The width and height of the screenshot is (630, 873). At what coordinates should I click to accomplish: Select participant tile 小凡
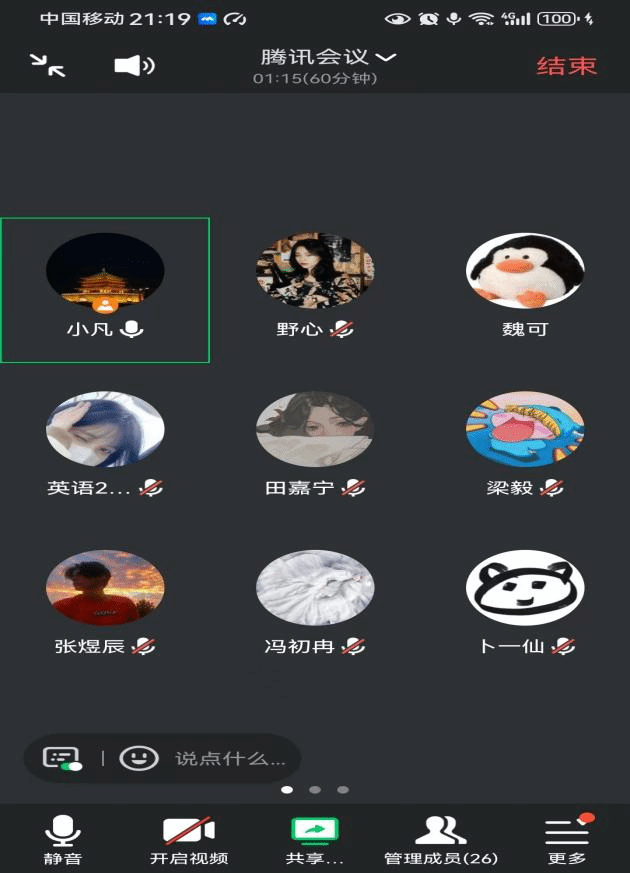pos(105,289)
